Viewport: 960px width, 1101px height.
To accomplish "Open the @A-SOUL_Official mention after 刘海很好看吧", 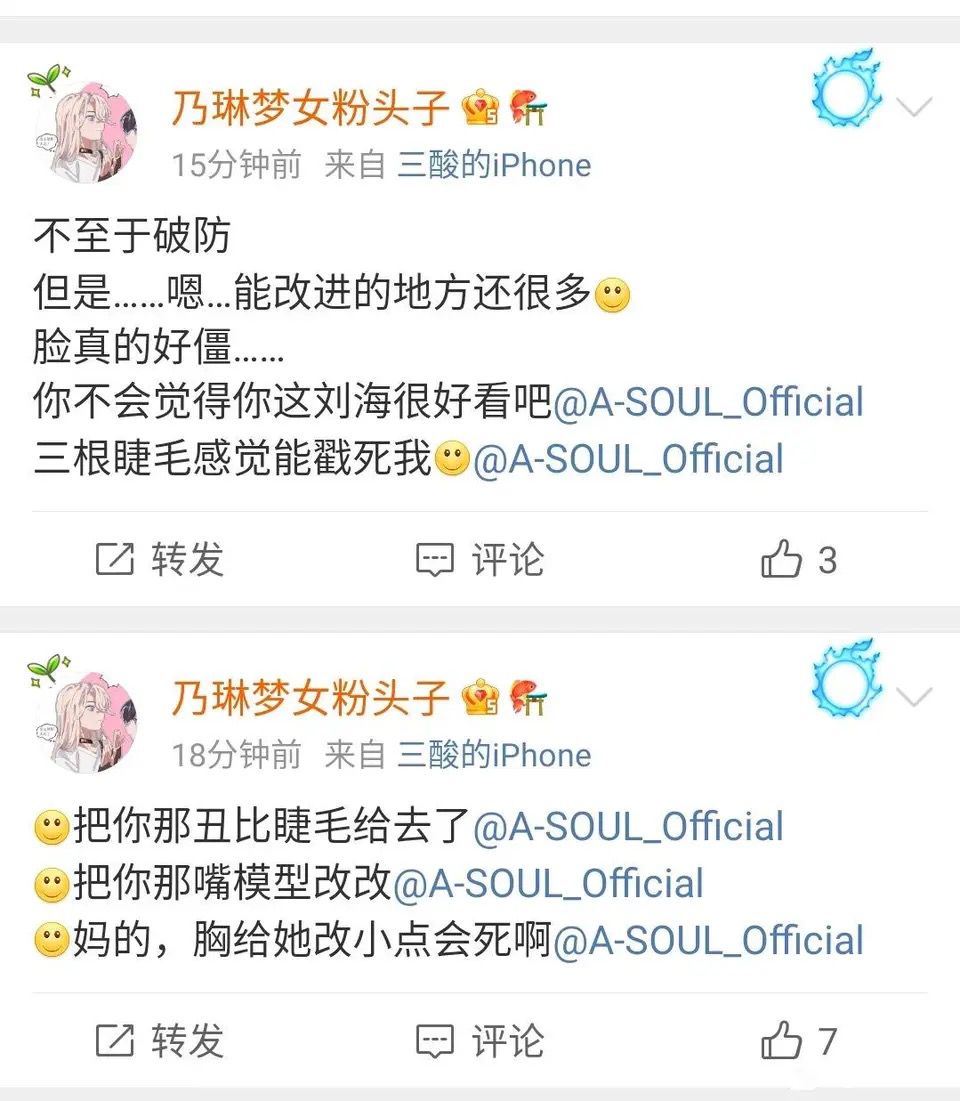I will pyautogui.click(x=708, y=403).
